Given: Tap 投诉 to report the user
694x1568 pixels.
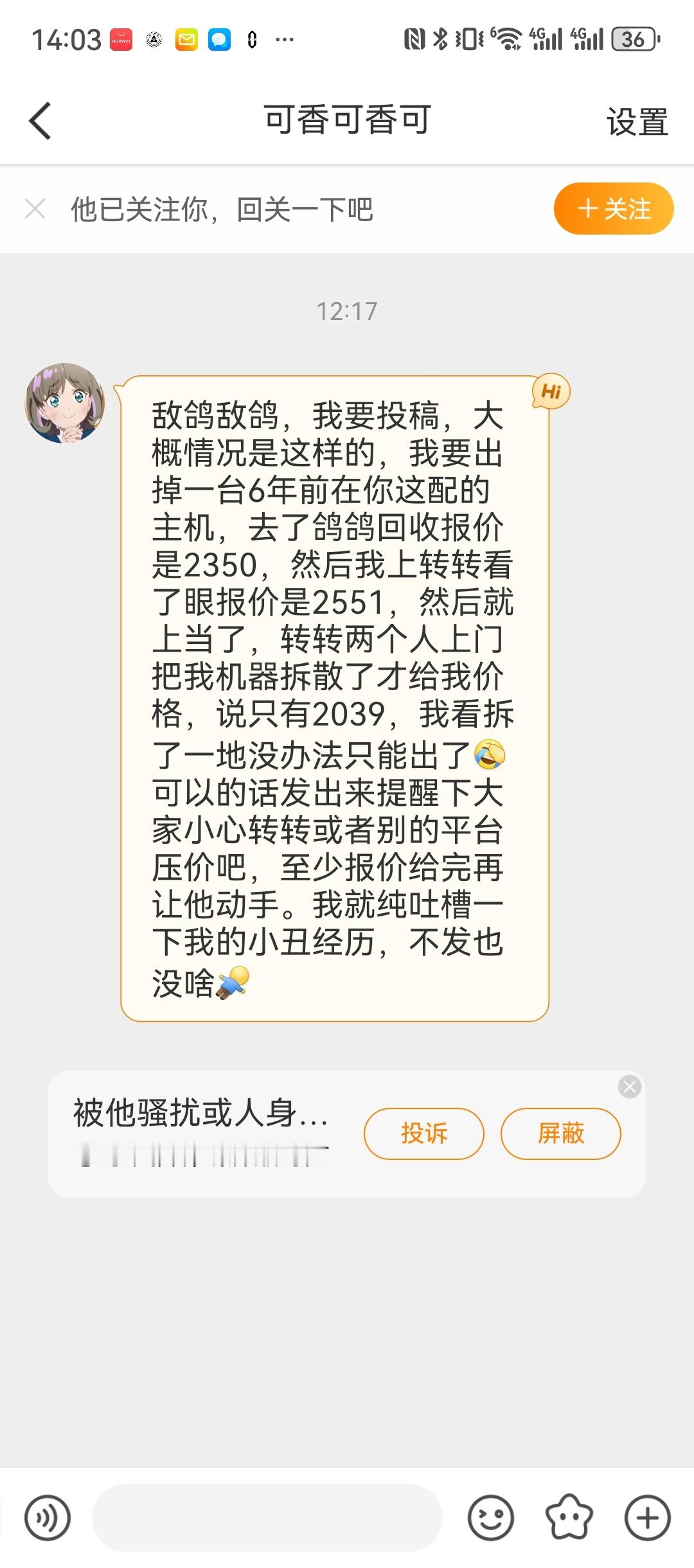Looking at the screenshot, I should pyautogui.click(x=423, y=1134).
